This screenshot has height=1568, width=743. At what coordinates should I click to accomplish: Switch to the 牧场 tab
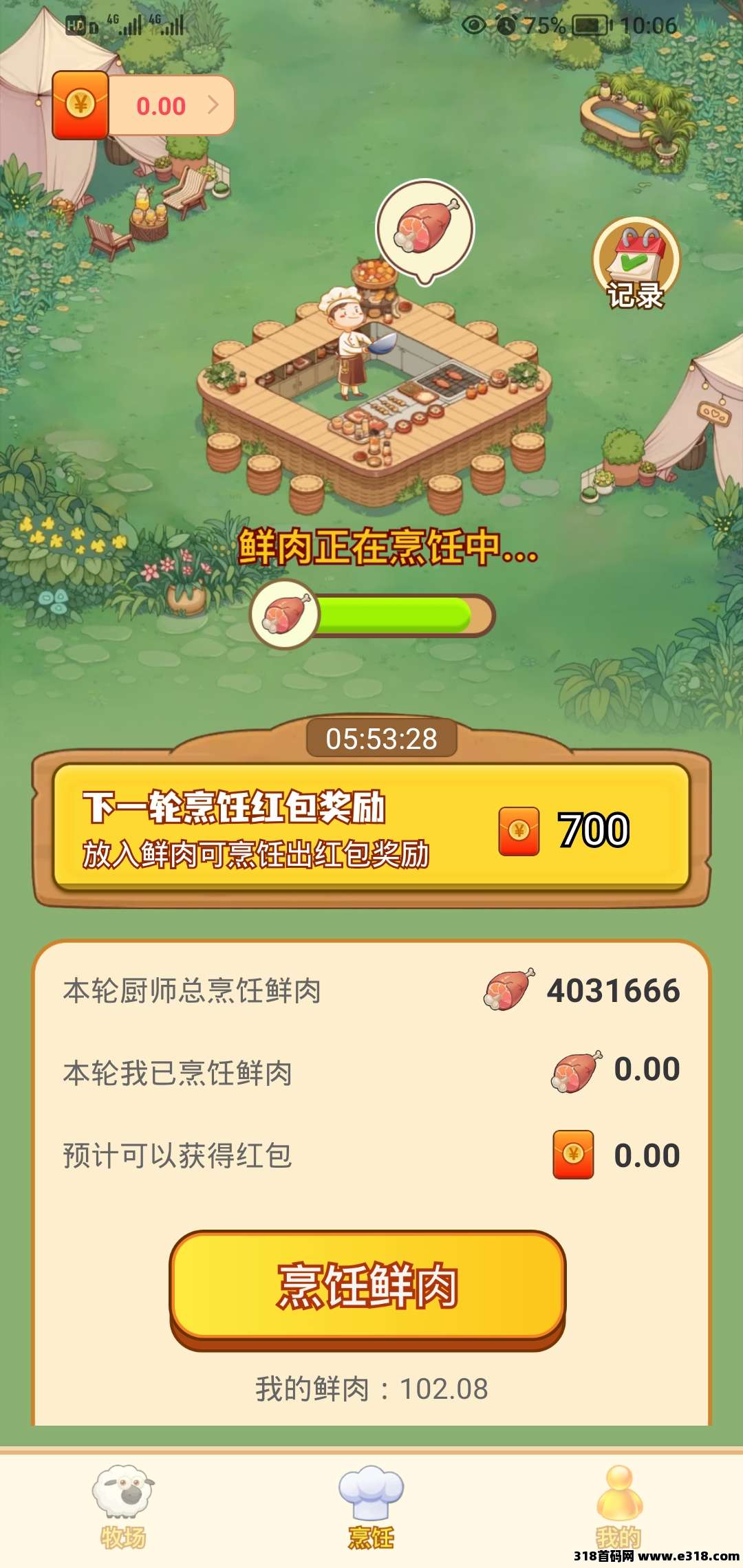point(123,1507)
